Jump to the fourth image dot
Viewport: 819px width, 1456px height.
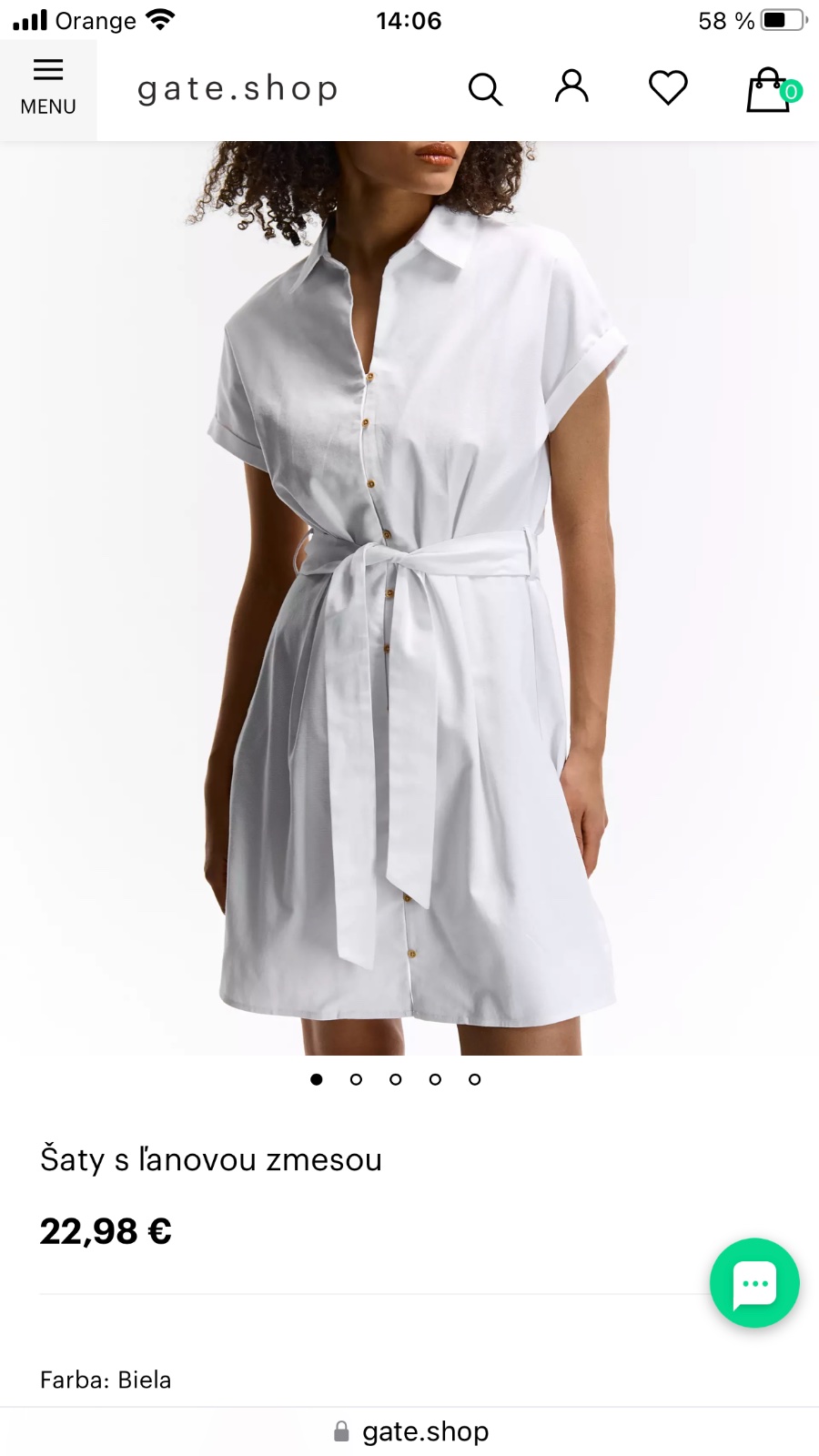click(435, 1079)
